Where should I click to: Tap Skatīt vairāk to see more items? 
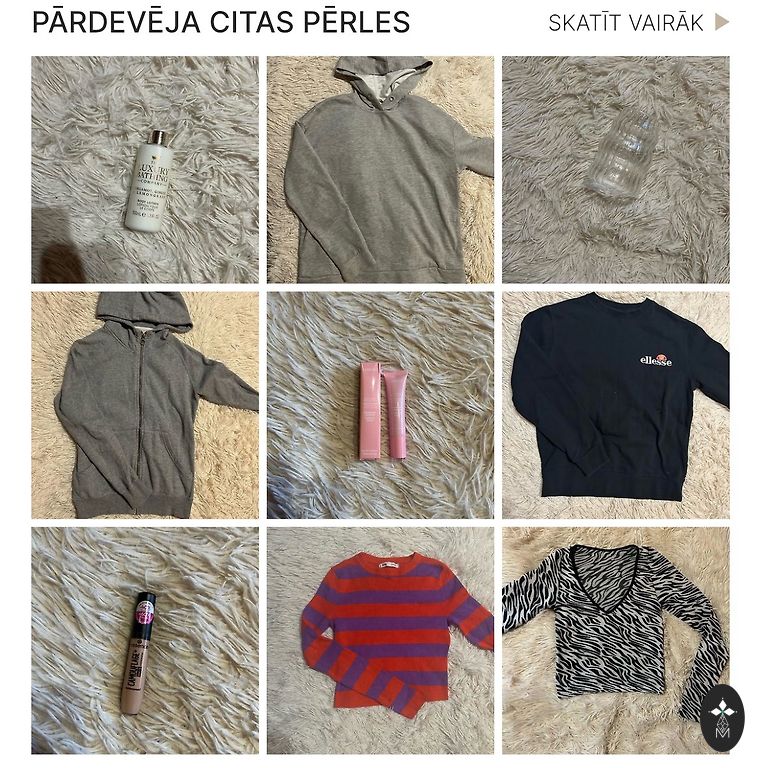638,23
